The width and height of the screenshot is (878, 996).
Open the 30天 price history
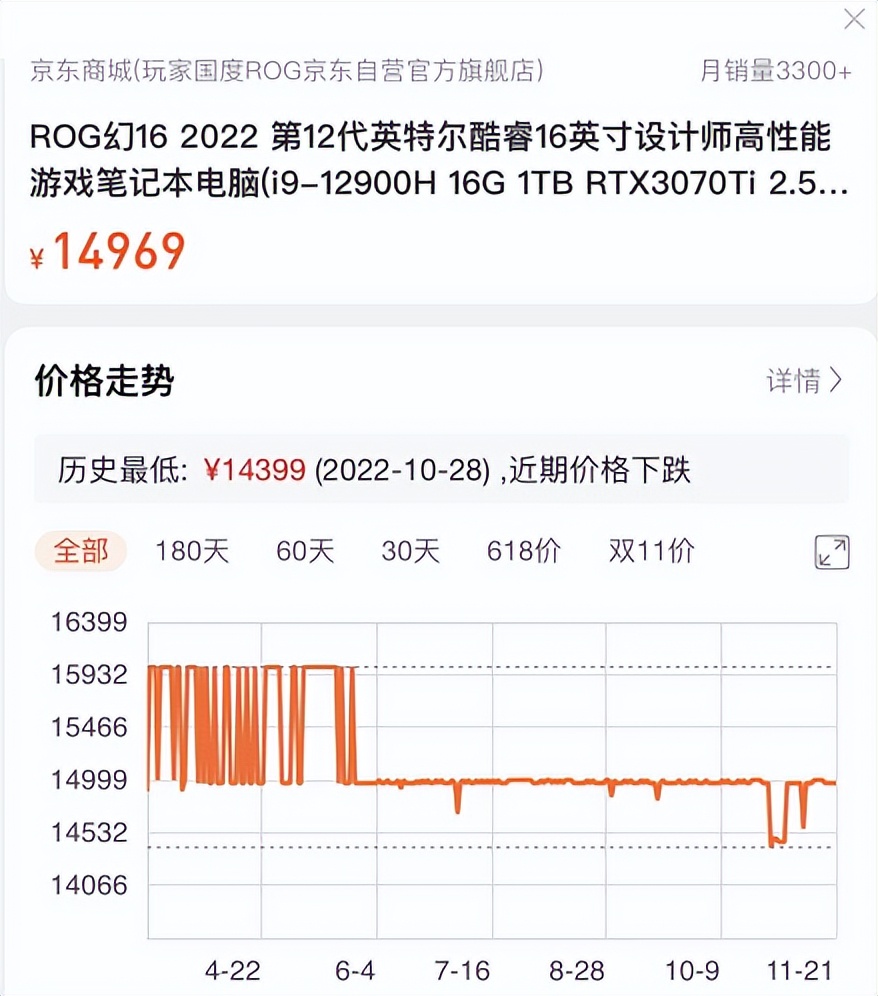(x=409, y=551)
